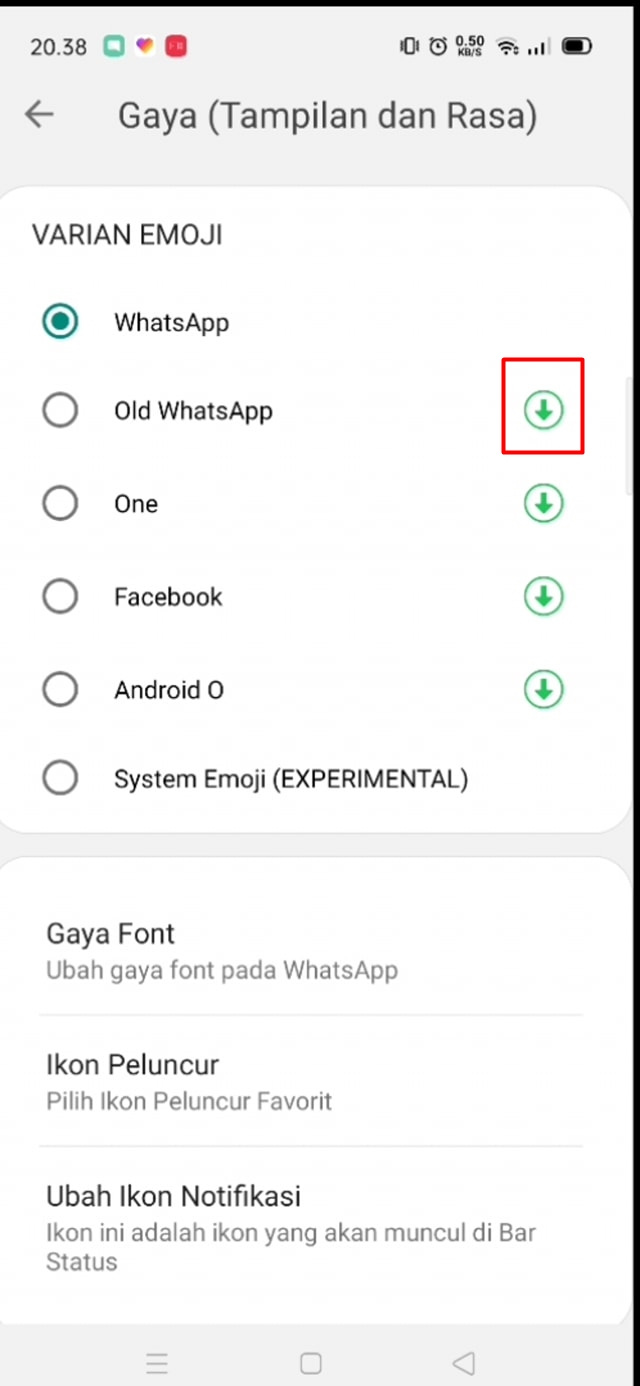Download the Android O emoji pack
Viewport: 640px width, 1386px height.
coord(543,690)
